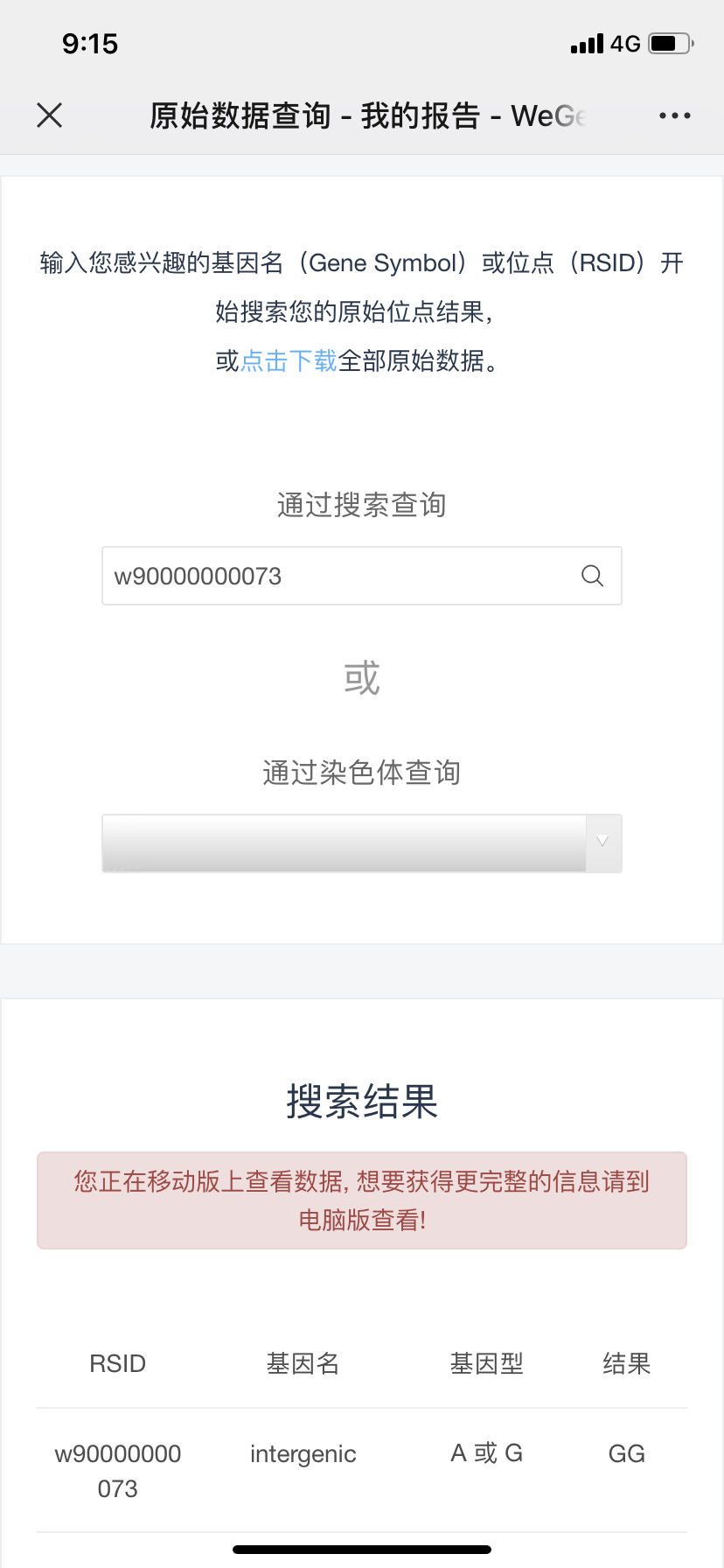Image resolution: width=724 pixels, height=1568 pixels.
Task: Tap the magnifier search icon
Action: (x=593, y=576)
